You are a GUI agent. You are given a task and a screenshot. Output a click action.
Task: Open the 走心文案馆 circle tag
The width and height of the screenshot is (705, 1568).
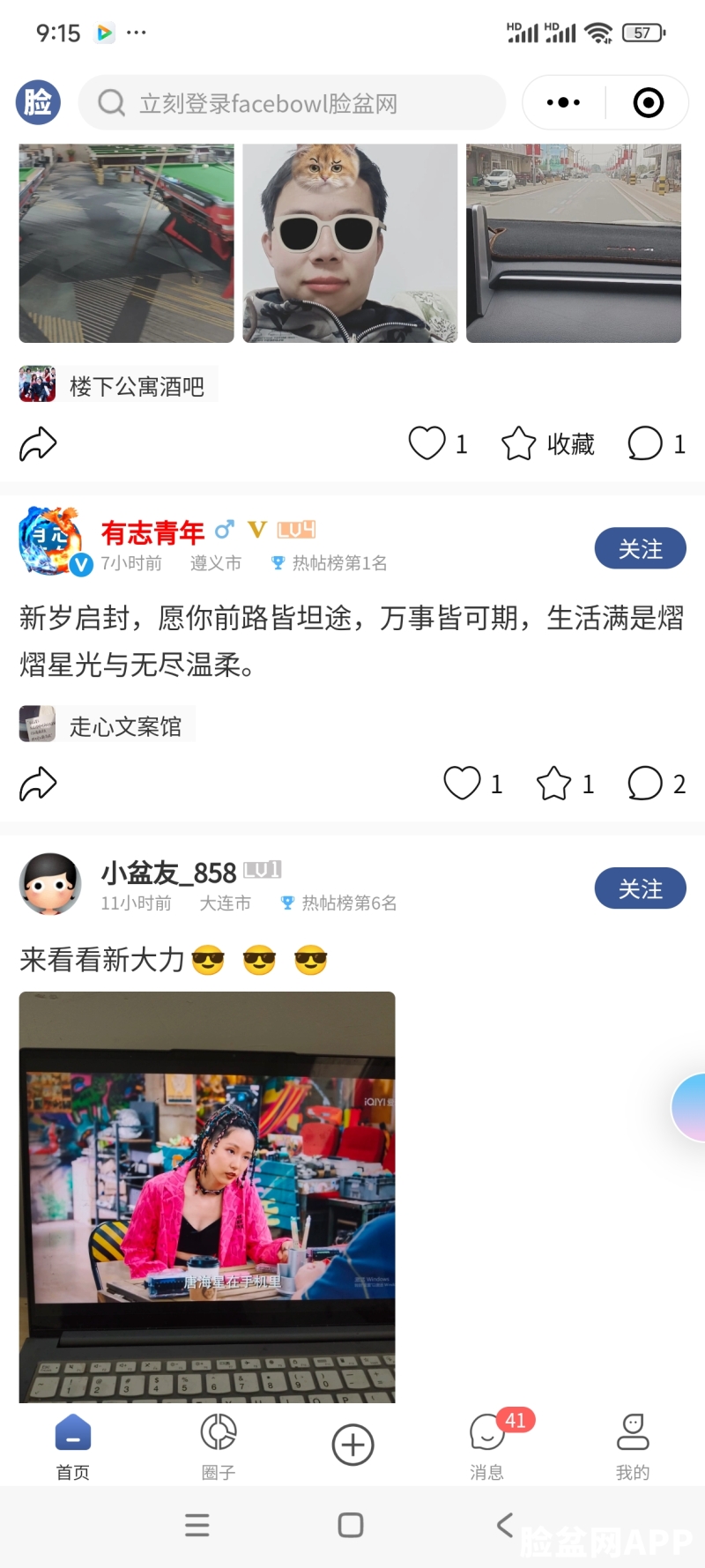[108, 725]
